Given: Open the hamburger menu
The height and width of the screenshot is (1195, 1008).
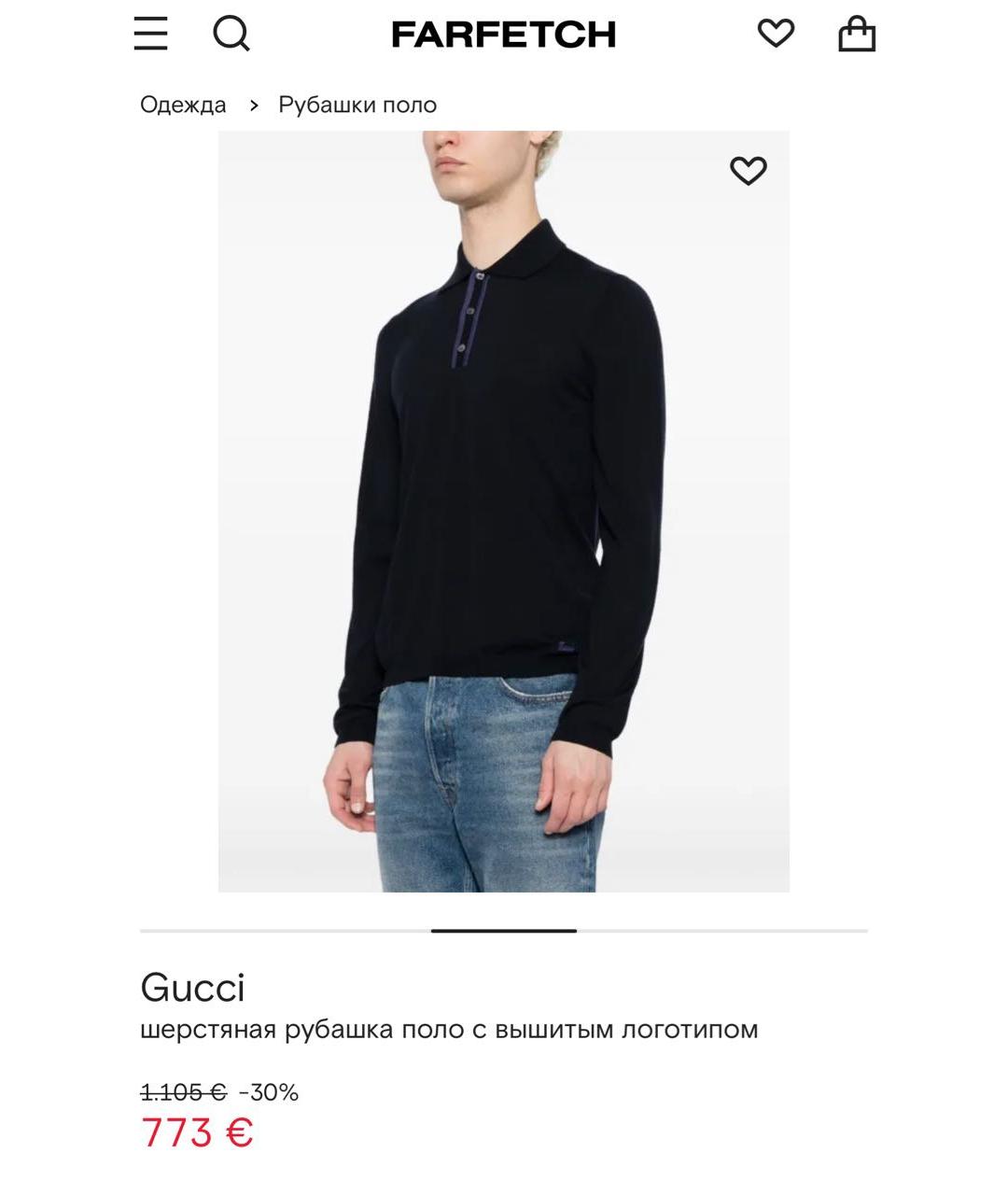Looking at the screenshot, I should point(150,35).
